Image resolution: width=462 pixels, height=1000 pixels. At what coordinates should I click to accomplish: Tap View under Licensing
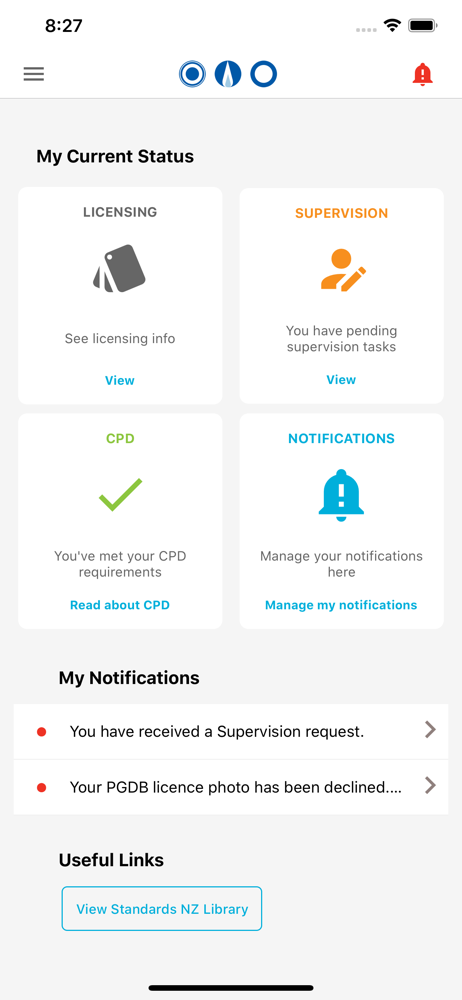point(120,380)
